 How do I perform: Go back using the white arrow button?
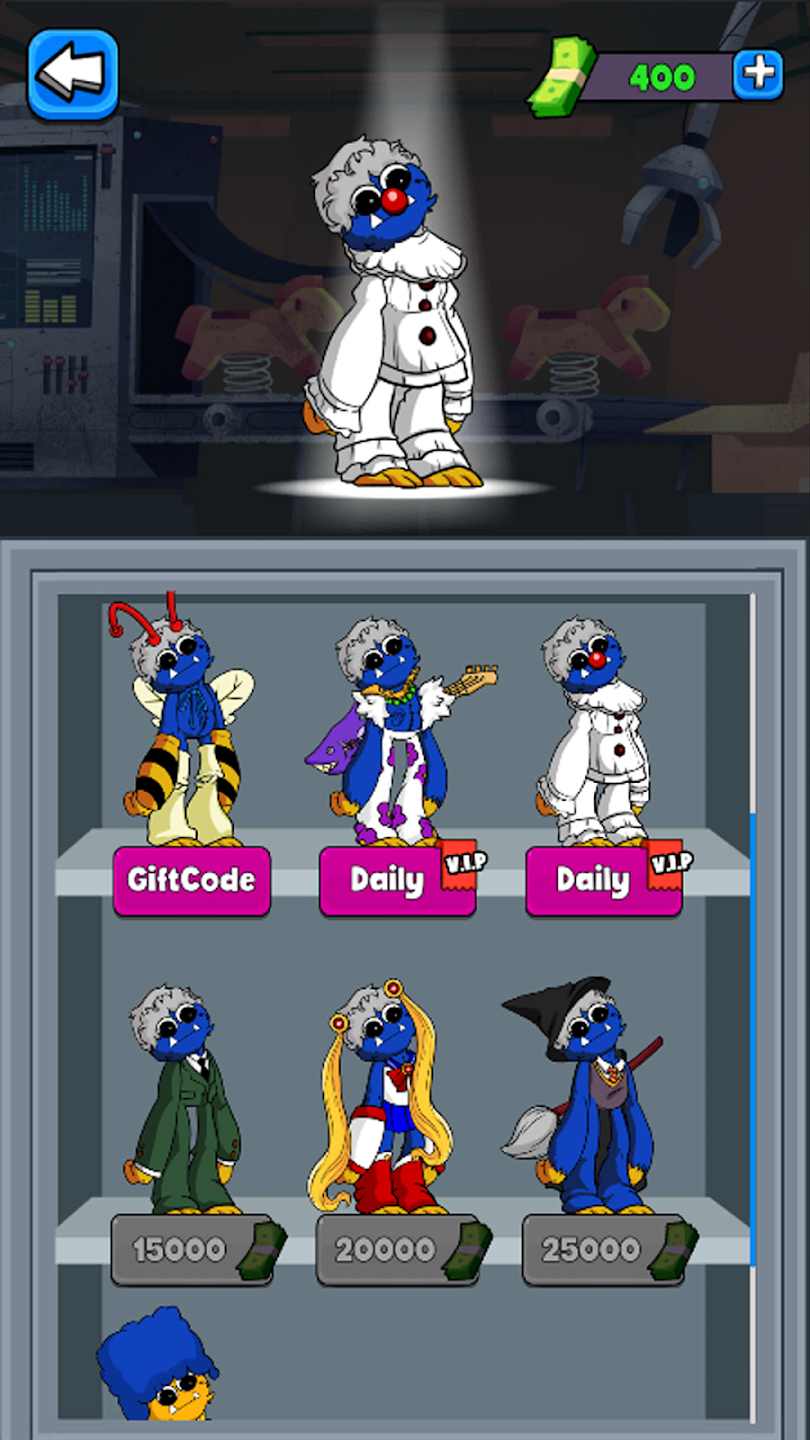[x=72, y=73]
